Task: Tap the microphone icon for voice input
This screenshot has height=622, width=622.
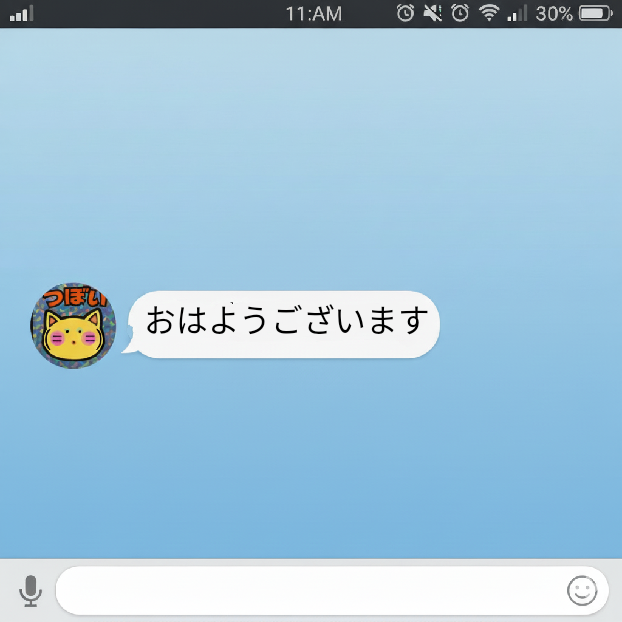Action: [x=31, y=591]
